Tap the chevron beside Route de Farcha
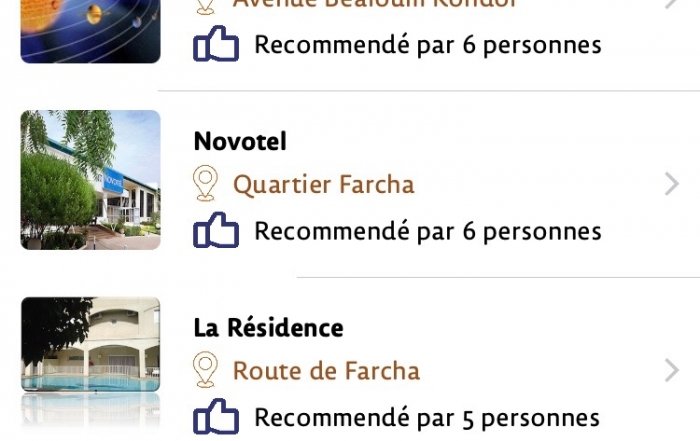Image resolution: width=700 pixels, height=441 pixels. click(671, 371)
